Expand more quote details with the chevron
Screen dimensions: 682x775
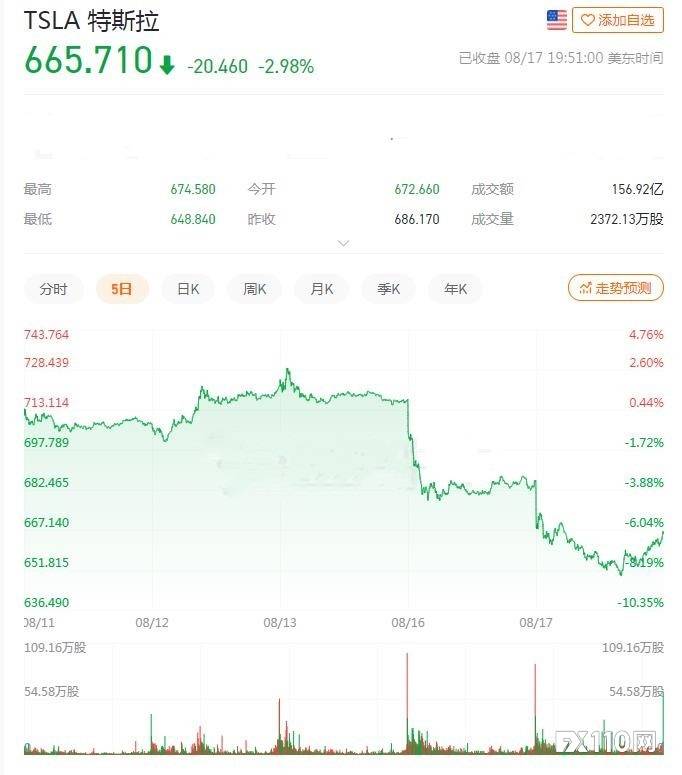[344, 243]
